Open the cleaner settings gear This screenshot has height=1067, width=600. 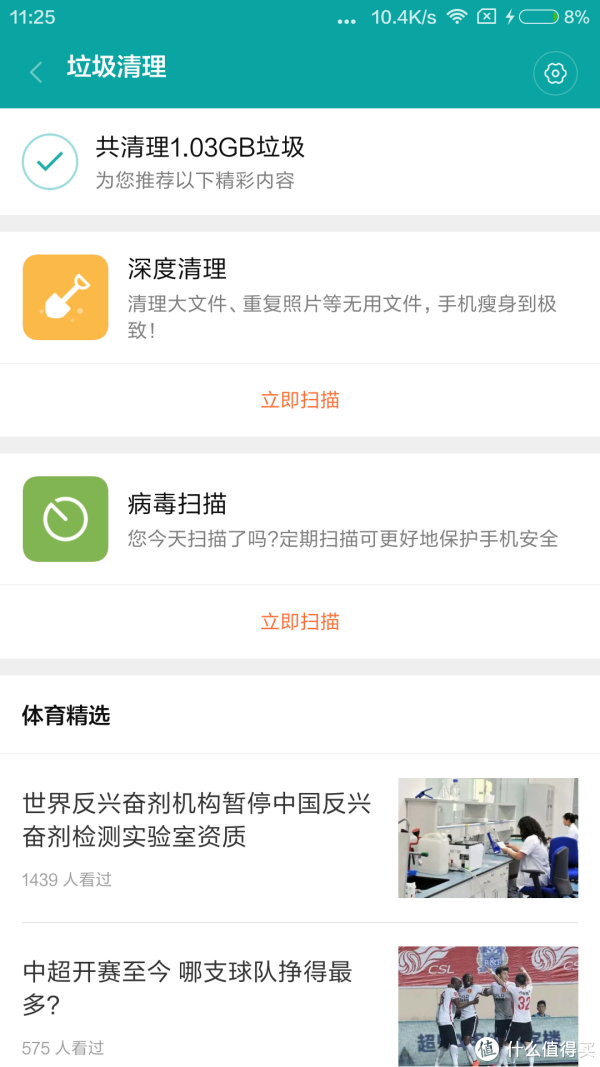click(556, 73)
